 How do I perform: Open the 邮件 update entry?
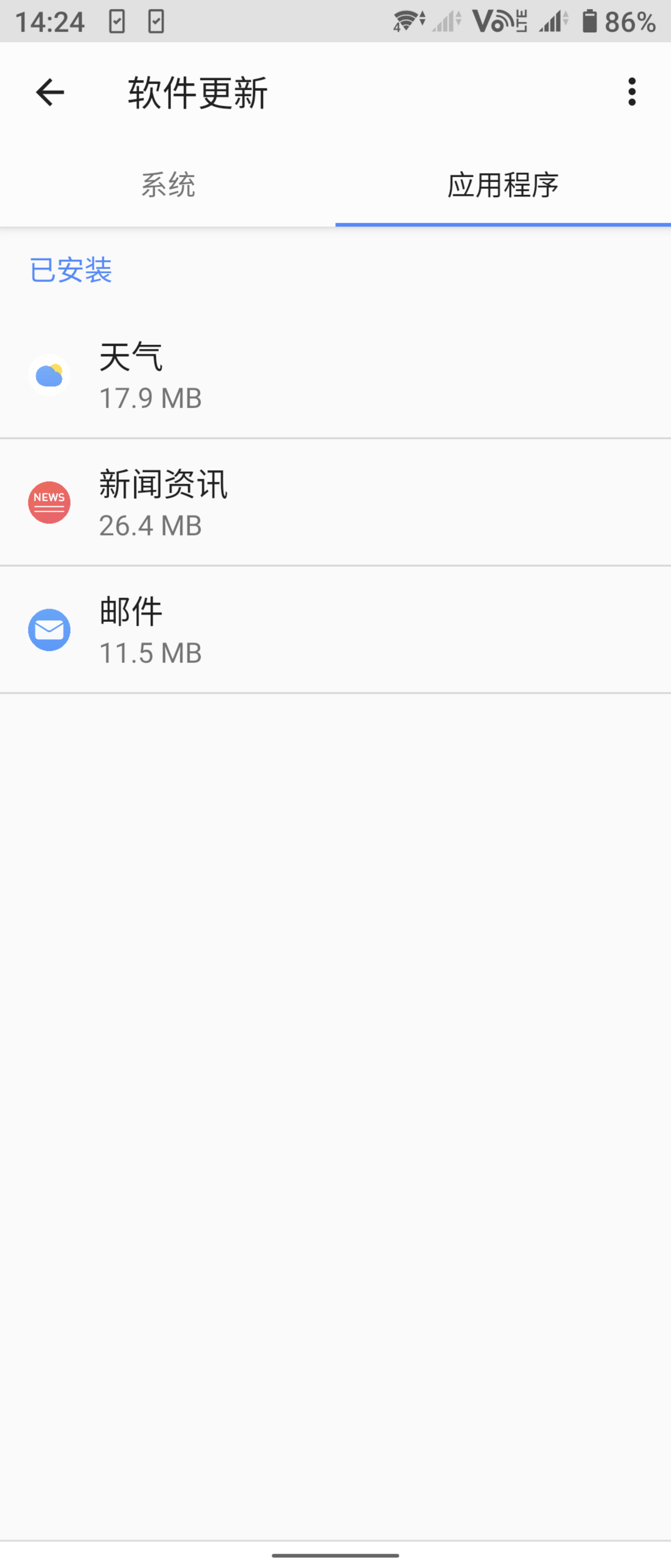(335, 630)
